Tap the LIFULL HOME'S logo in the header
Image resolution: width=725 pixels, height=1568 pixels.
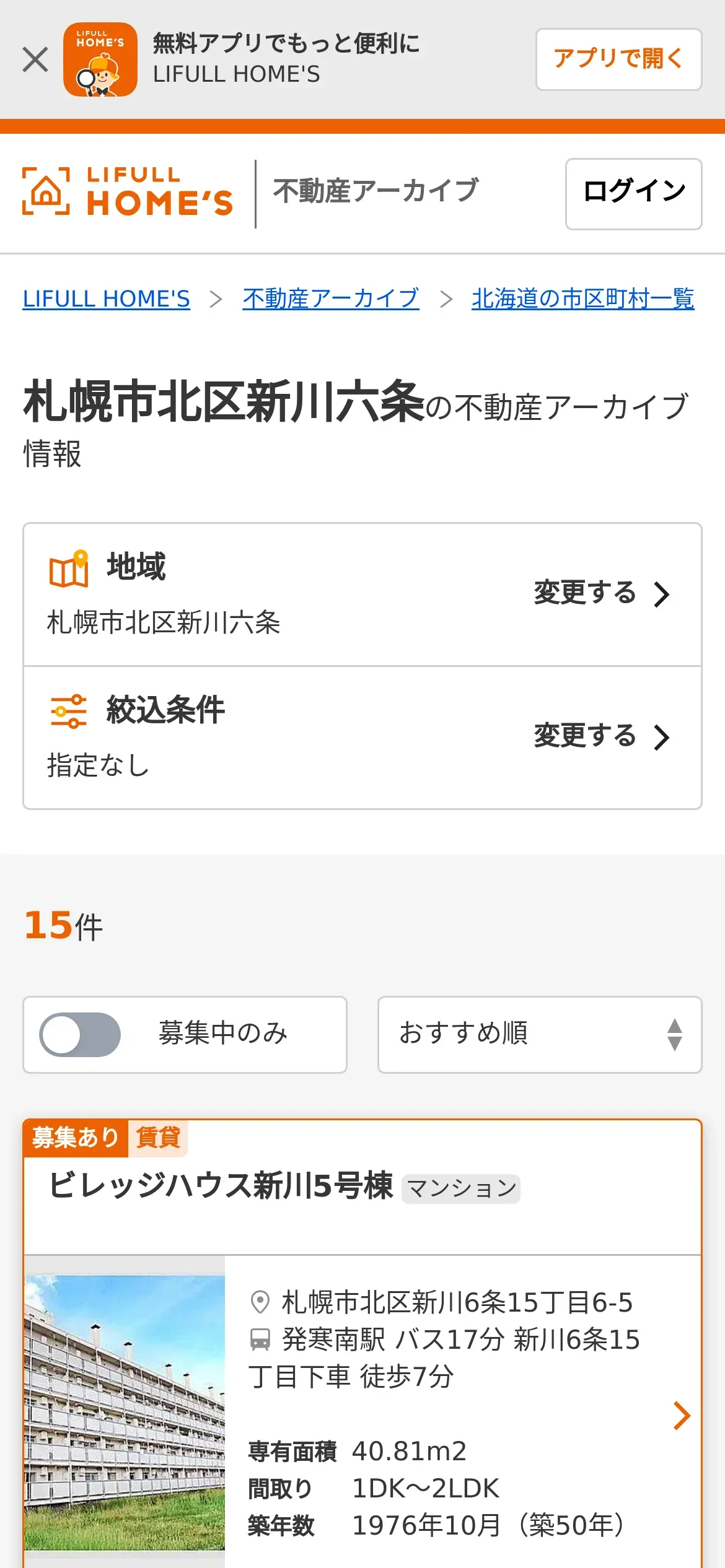tap(128, 192)
